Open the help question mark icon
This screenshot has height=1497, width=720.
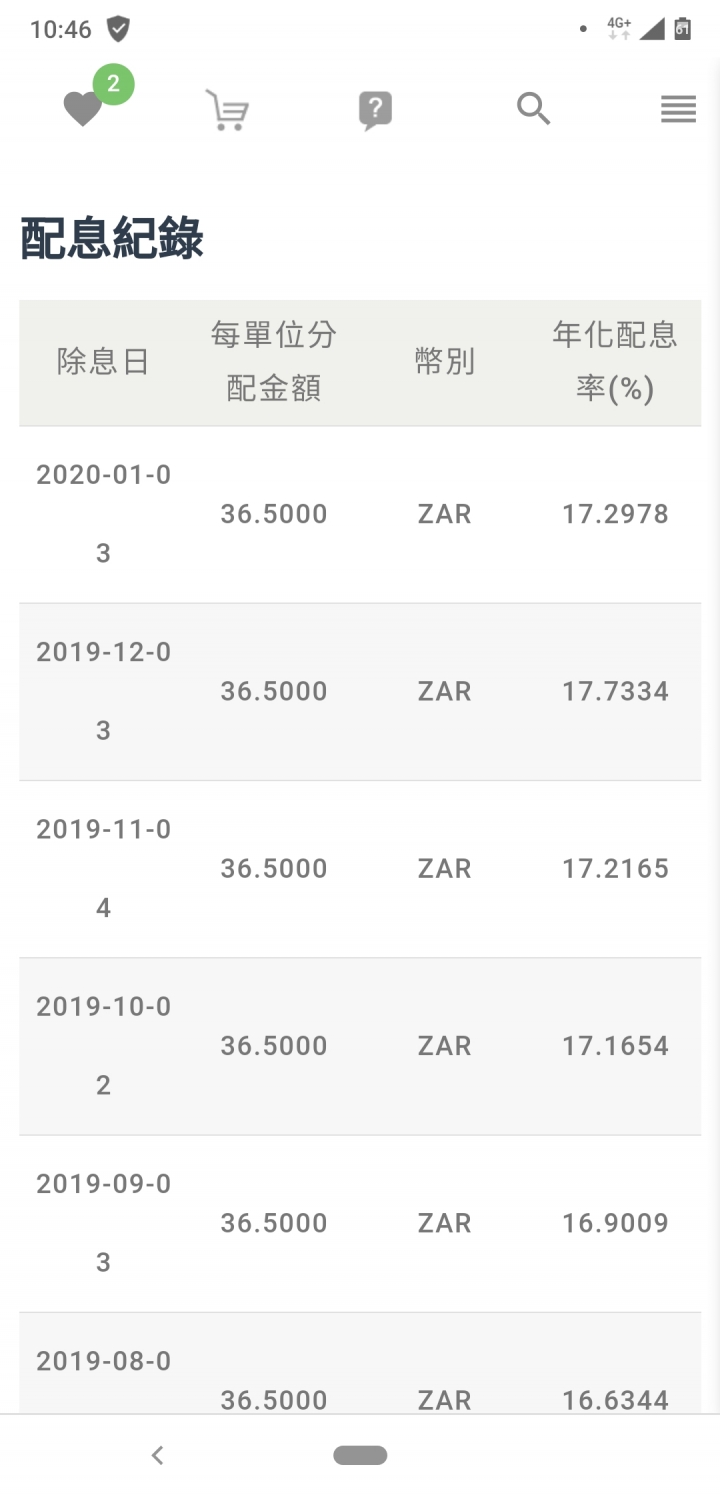[x=375, y=110]
